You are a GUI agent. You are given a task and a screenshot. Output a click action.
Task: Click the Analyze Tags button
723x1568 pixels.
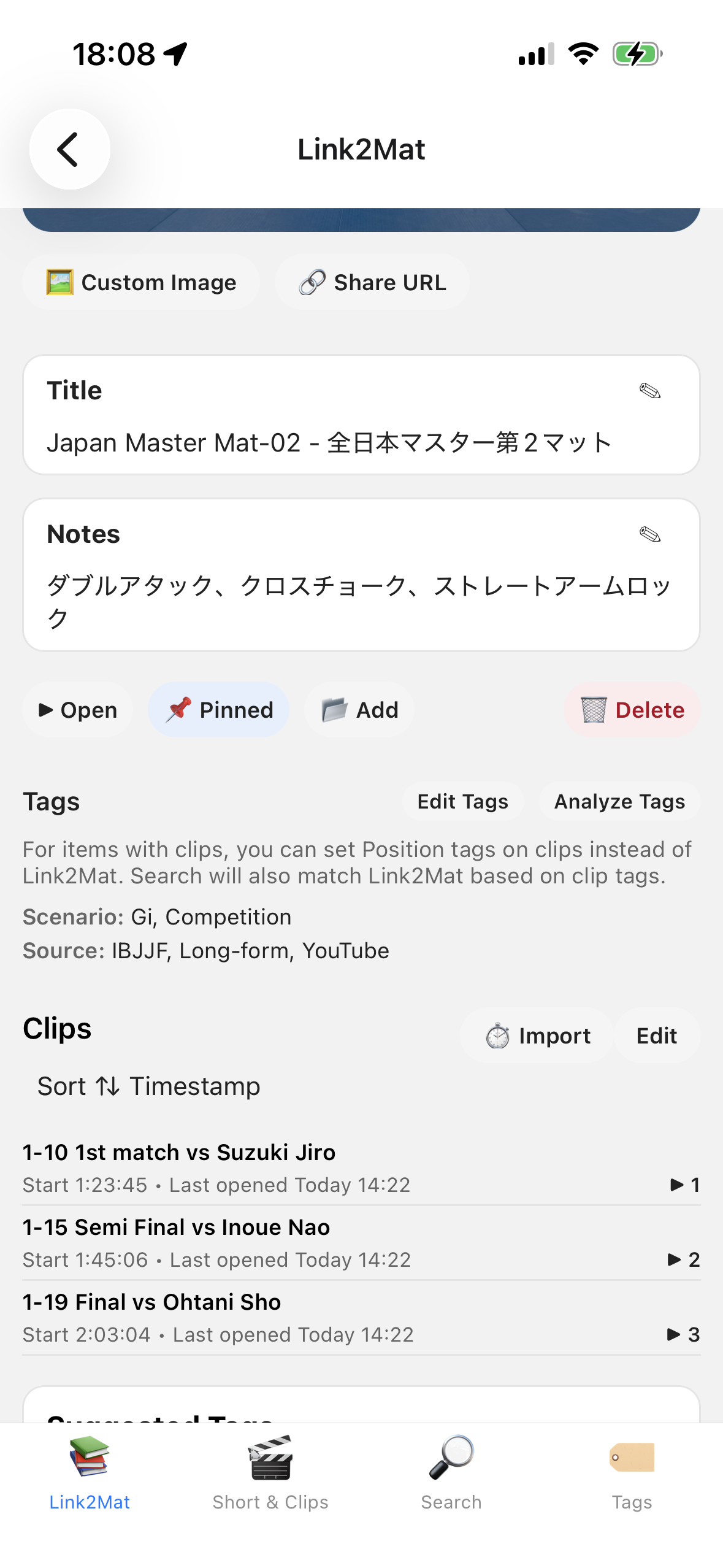619,801
